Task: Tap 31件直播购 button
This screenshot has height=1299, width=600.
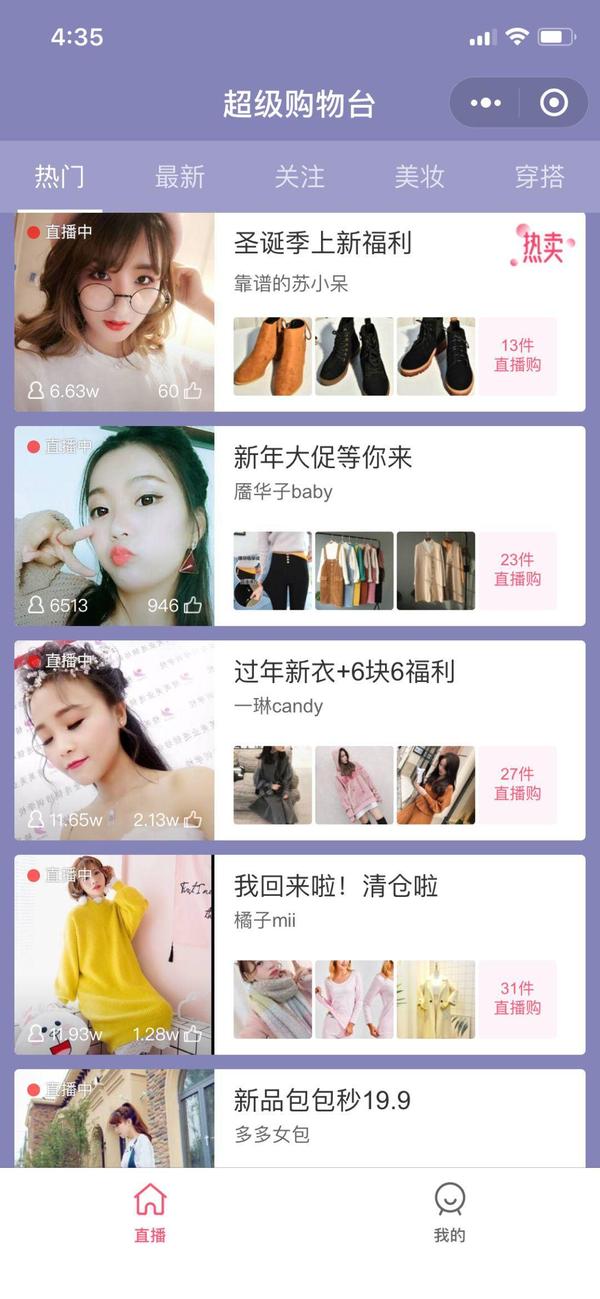Action: (x=517, y=999)
